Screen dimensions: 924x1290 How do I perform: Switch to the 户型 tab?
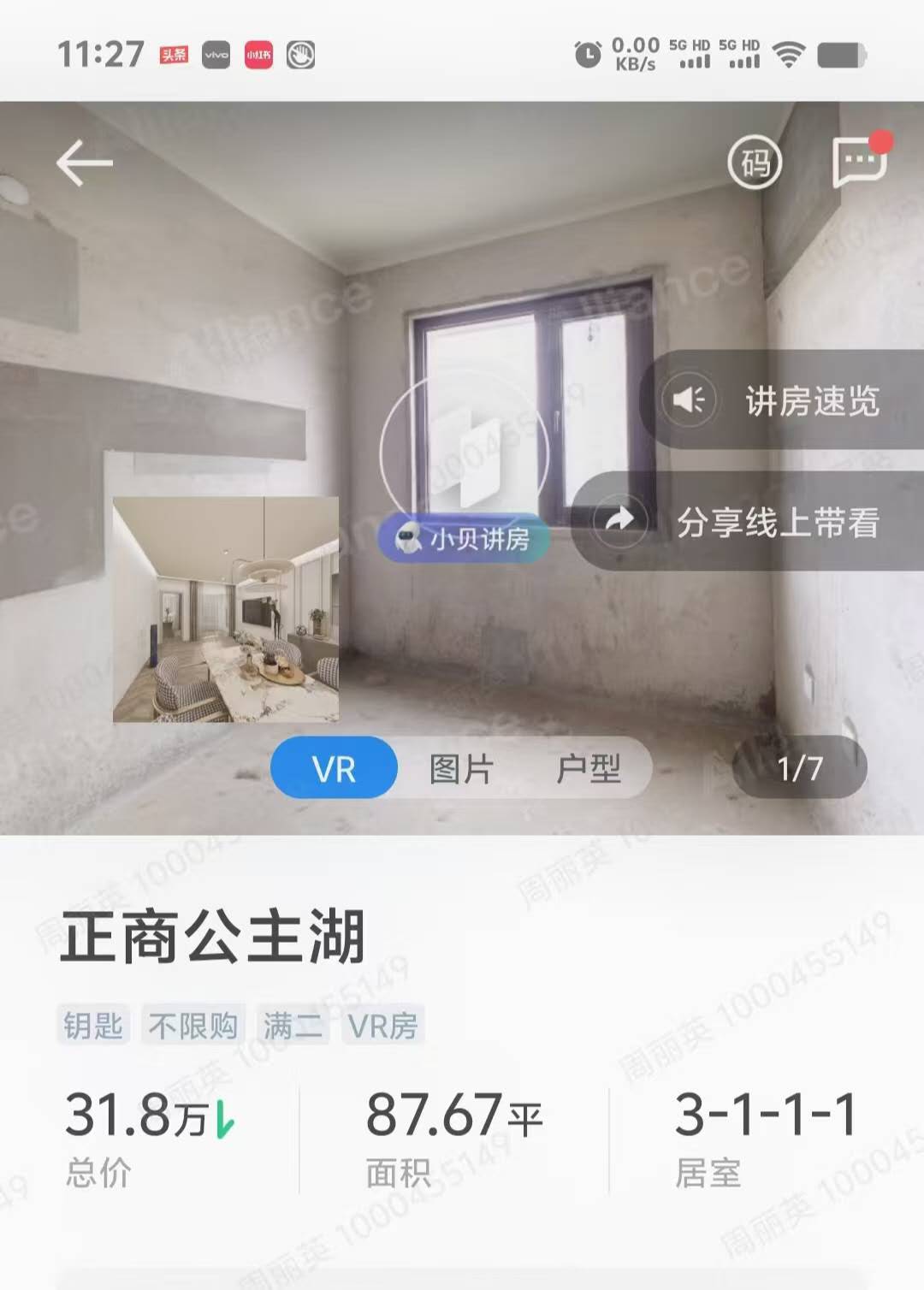click(x=588, y=768)
